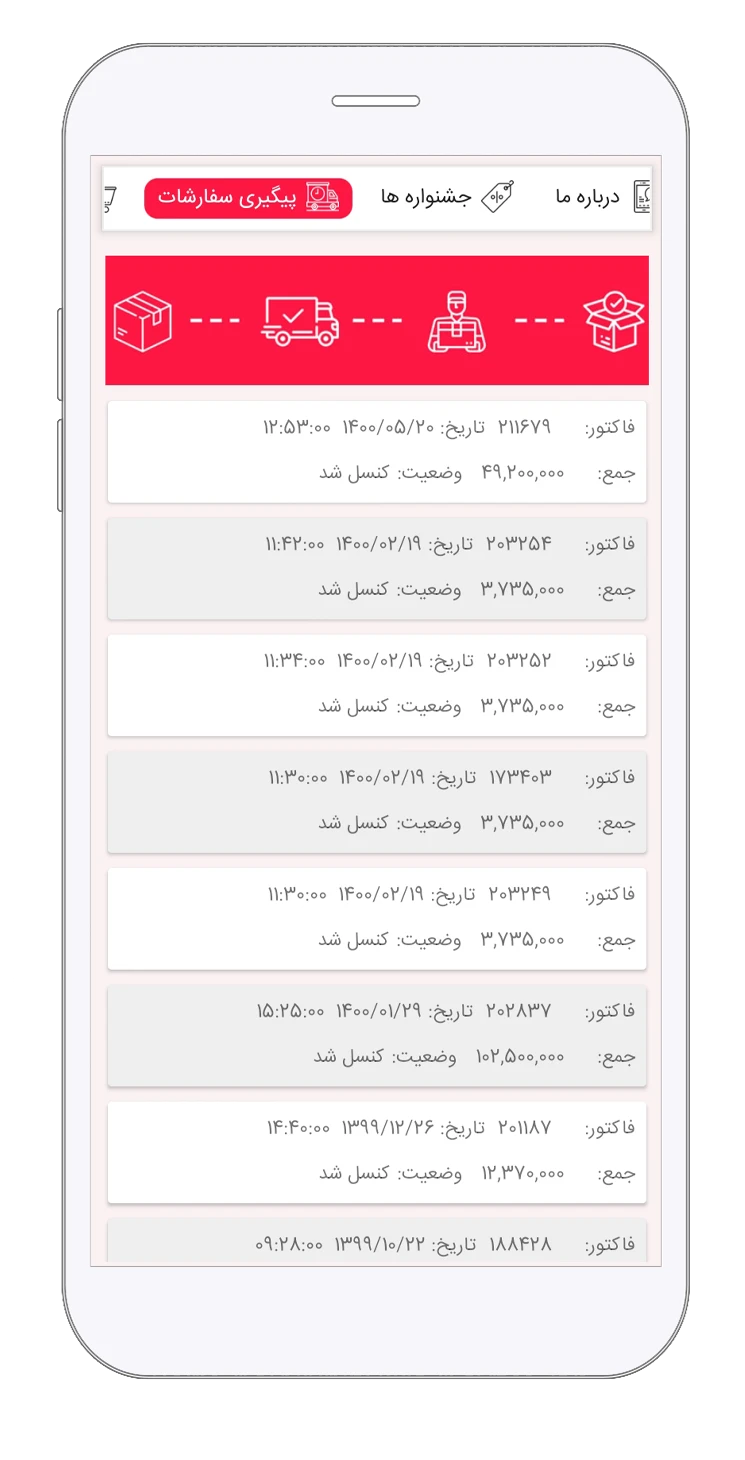Image resolution: width=745 pixels, height=1460 pixels.
Task: Select invoice 188428 order row
Action: point(377,1243)
